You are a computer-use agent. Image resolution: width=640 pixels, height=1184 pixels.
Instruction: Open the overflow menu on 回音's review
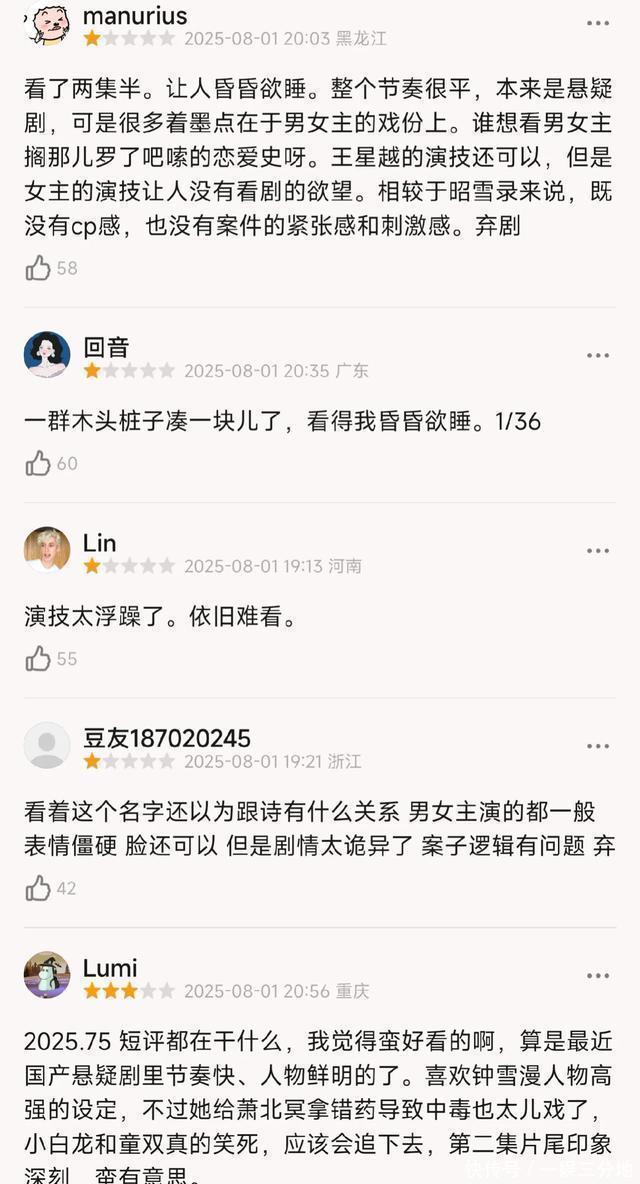[x=598, y=355]
